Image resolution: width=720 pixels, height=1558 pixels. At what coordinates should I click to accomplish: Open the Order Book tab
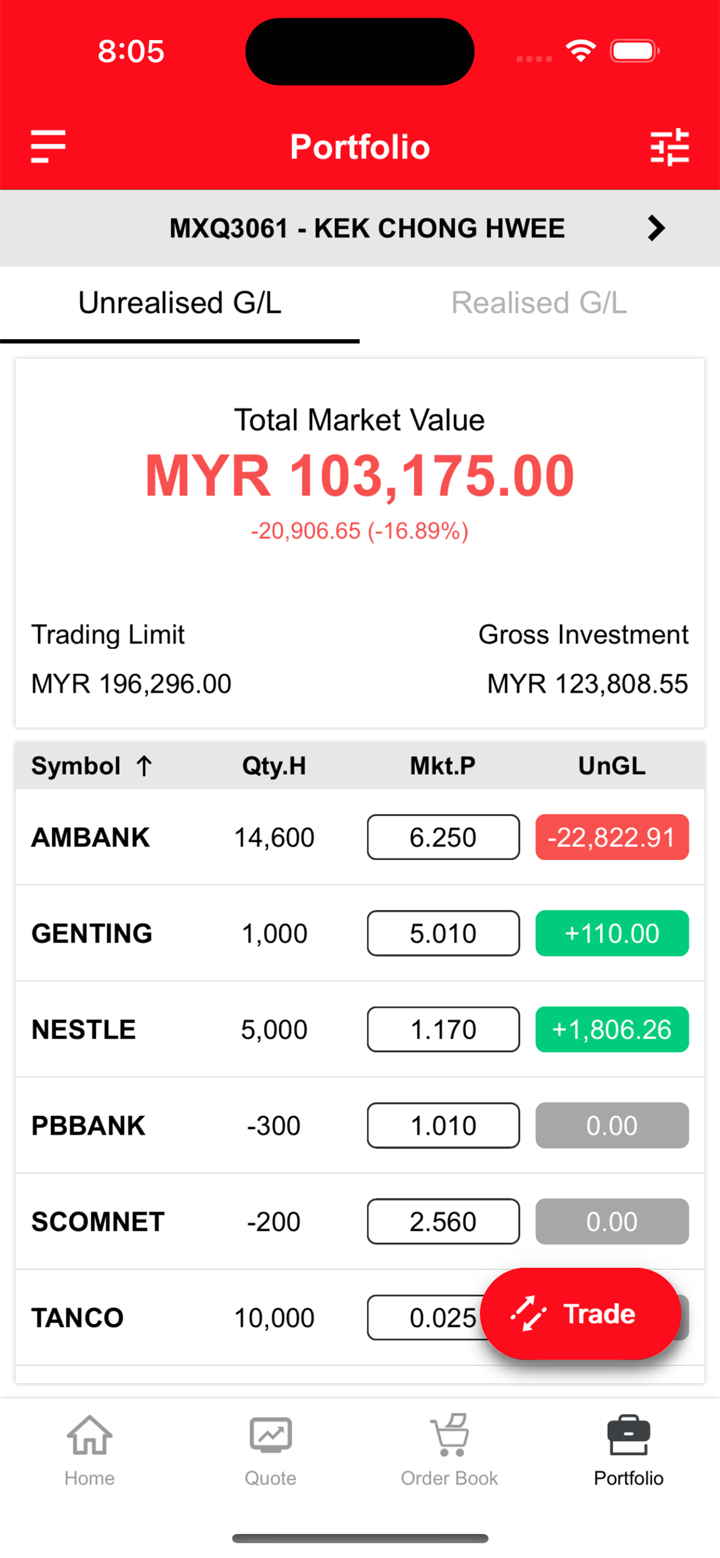coord(449,1449)
